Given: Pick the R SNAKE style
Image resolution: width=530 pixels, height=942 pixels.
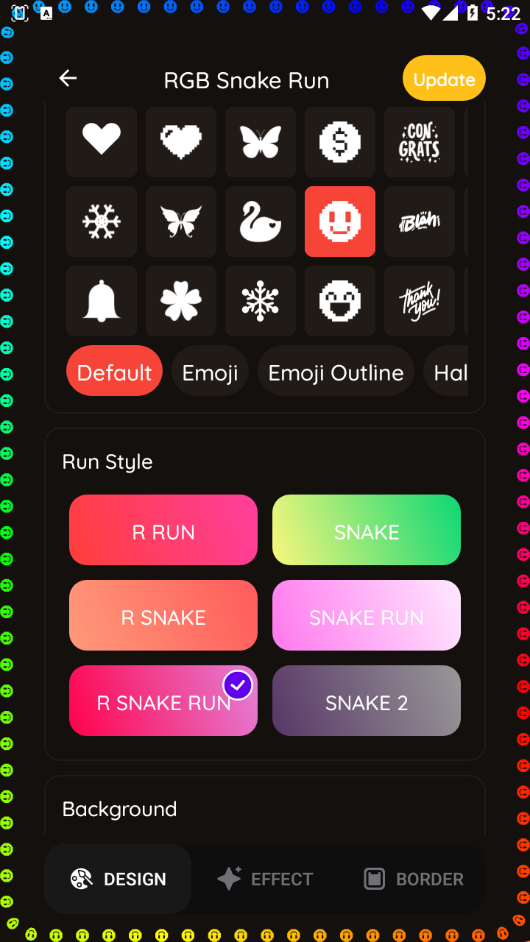Looking at the screenshot, I should (x=163, y=615).
